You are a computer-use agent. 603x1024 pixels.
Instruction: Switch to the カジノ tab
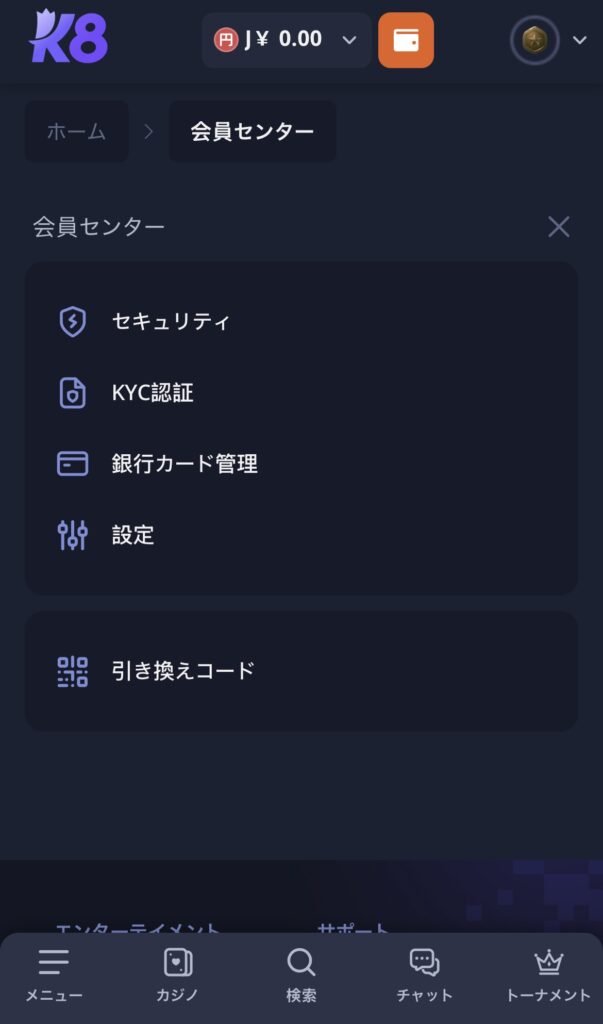coord(177,976)
